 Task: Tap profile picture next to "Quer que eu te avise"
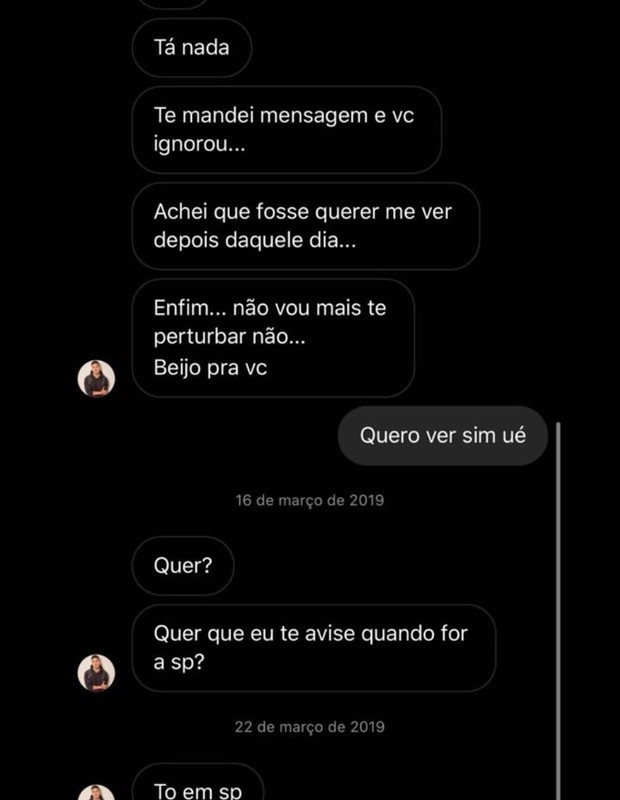click(x=97, y=673)
